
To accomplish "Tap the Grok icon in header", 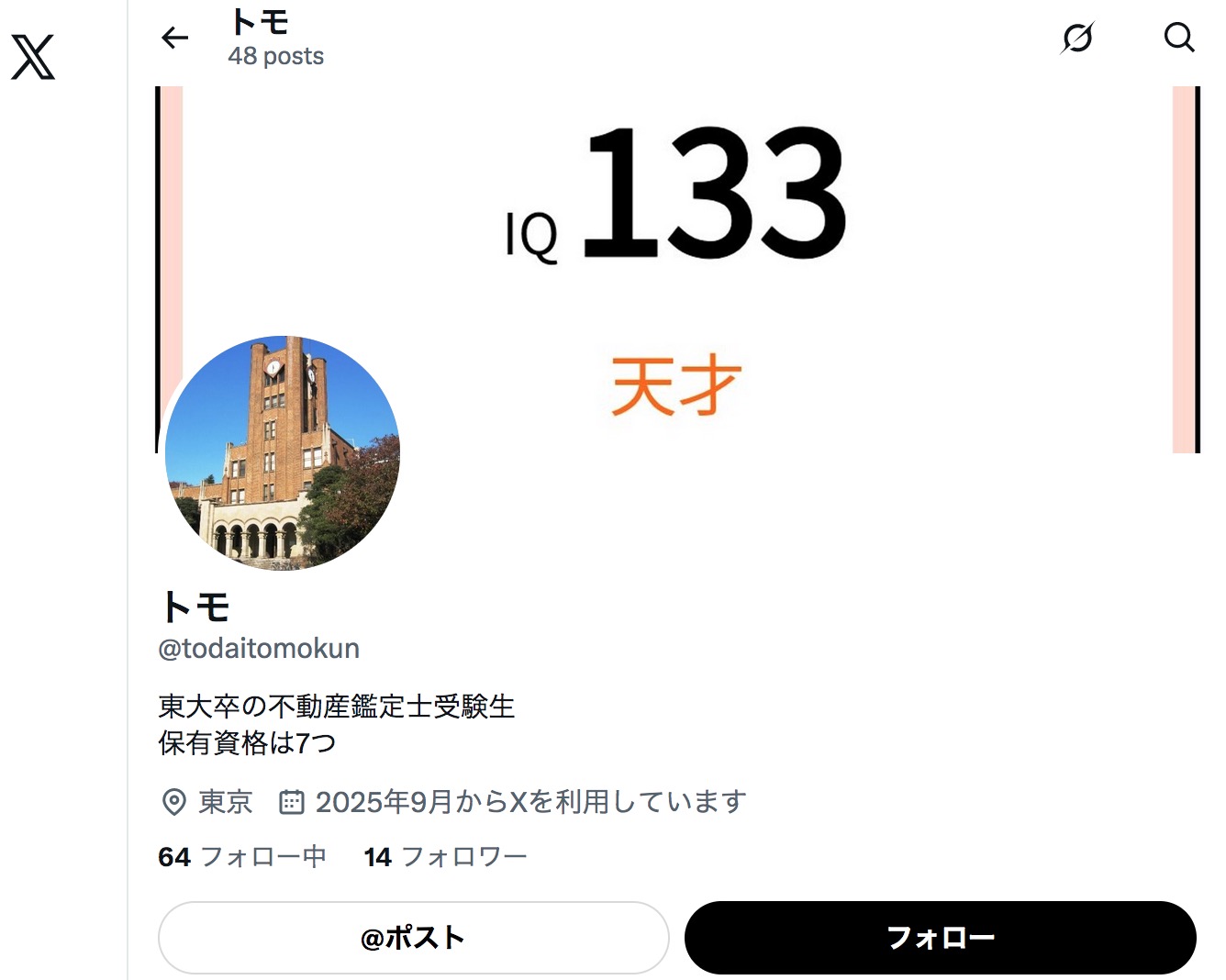I will 1077,38.
